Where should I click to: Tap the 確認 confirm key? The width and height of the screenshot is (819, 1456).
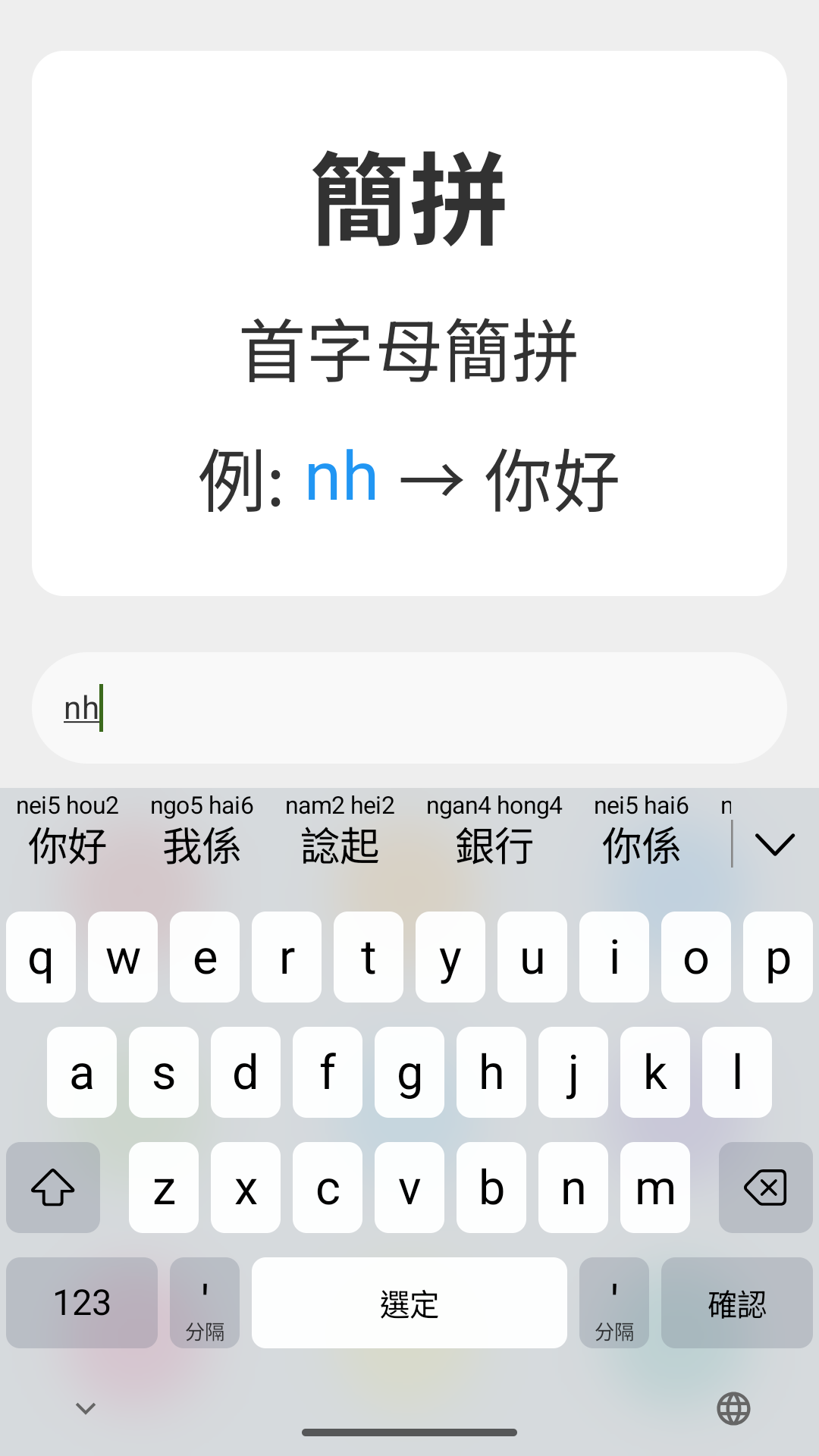click(x=736, y=1303)
